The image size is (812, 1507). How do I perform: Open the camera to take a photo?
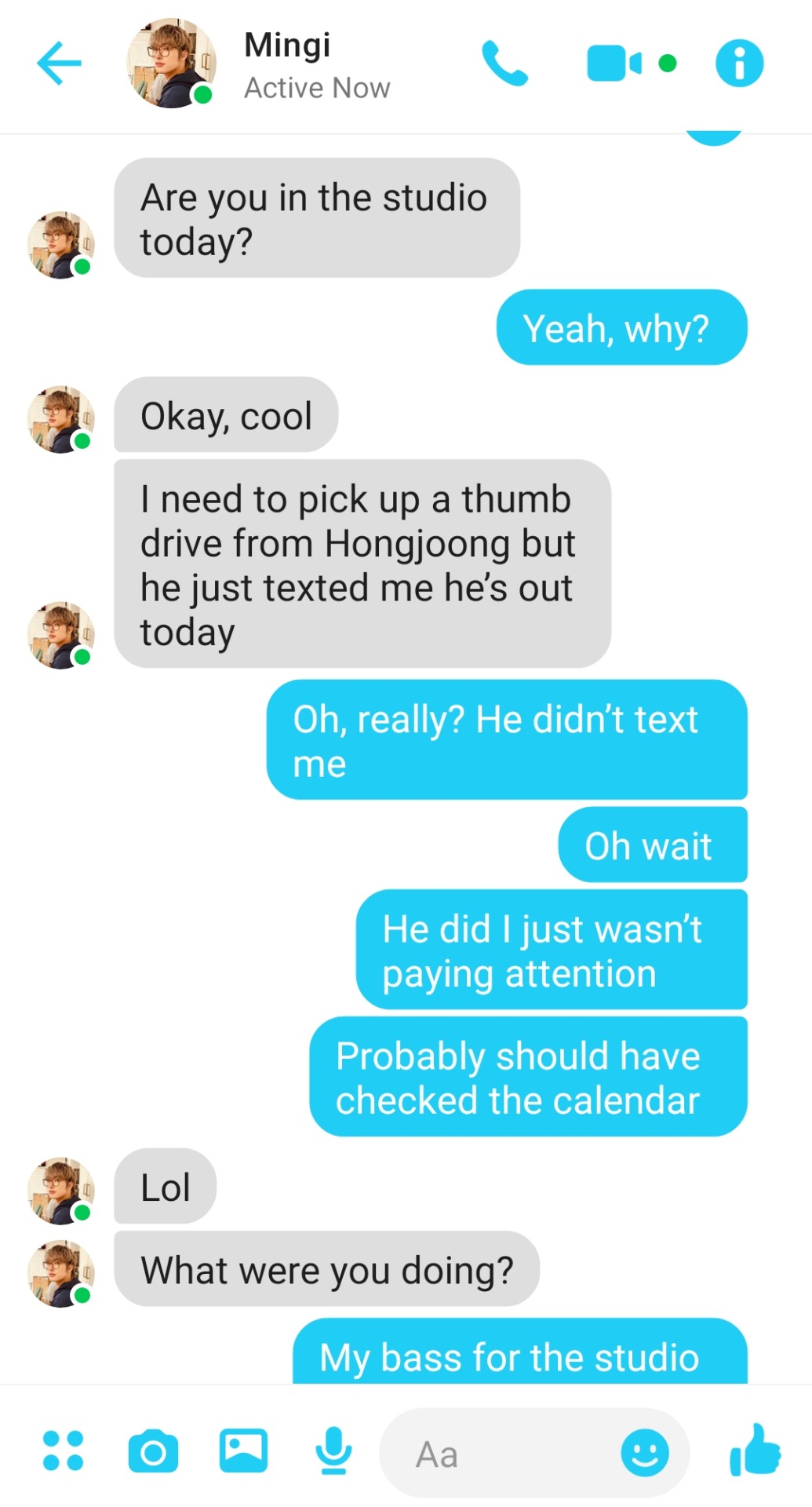[153, 1452]
